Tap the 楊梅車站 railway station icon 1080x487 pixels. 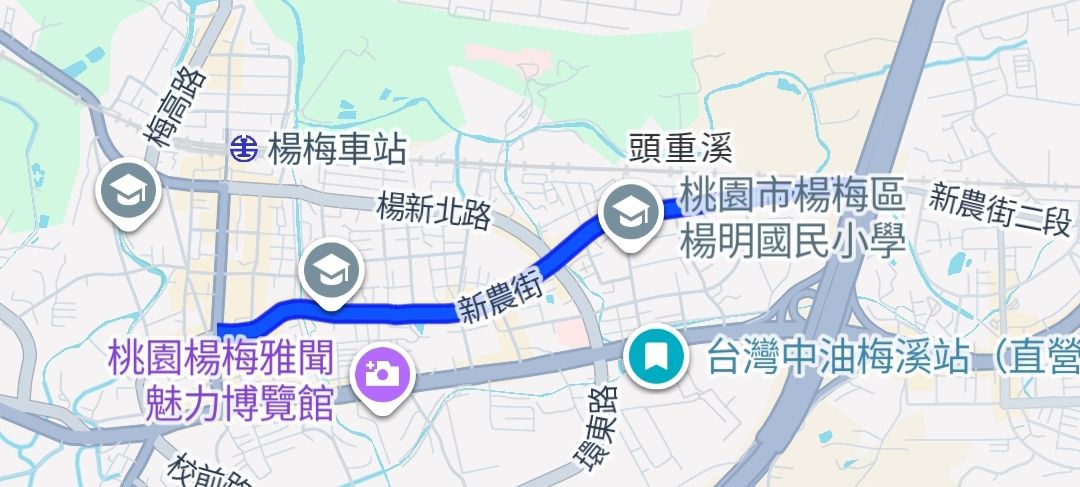tap(244, 148)
